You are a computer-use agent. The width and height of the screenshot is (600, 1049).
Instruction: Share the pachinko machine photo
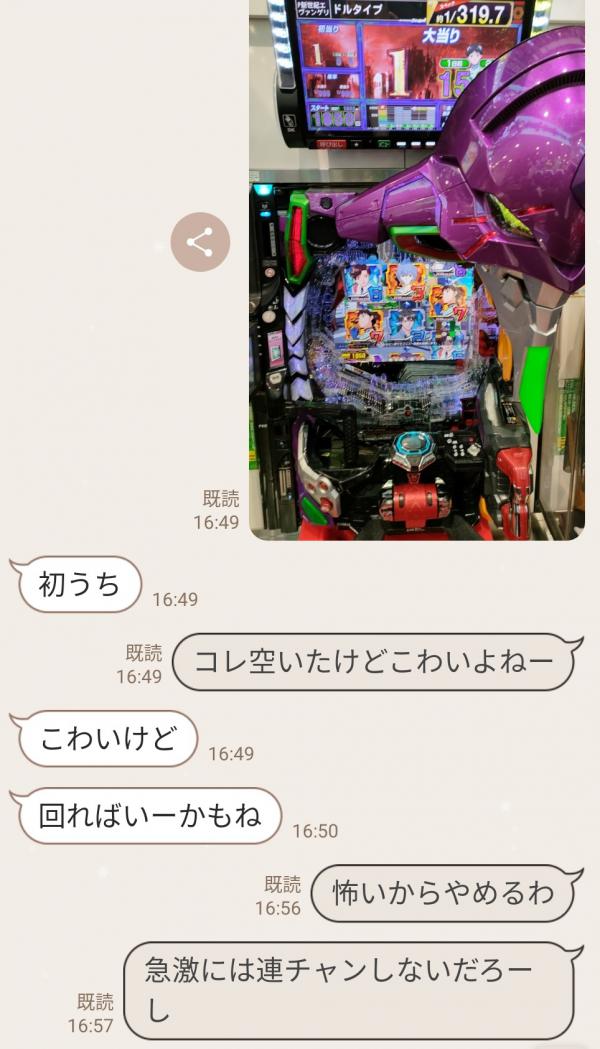tap(200, 242)
